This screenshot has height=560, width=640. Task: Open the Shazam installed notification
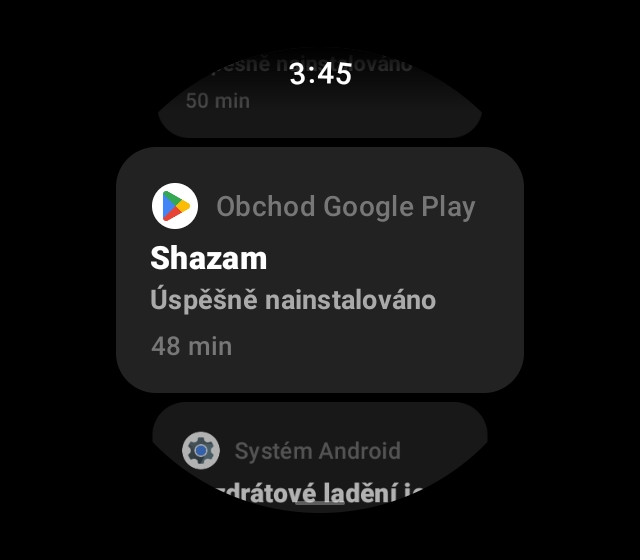(320, 270)
